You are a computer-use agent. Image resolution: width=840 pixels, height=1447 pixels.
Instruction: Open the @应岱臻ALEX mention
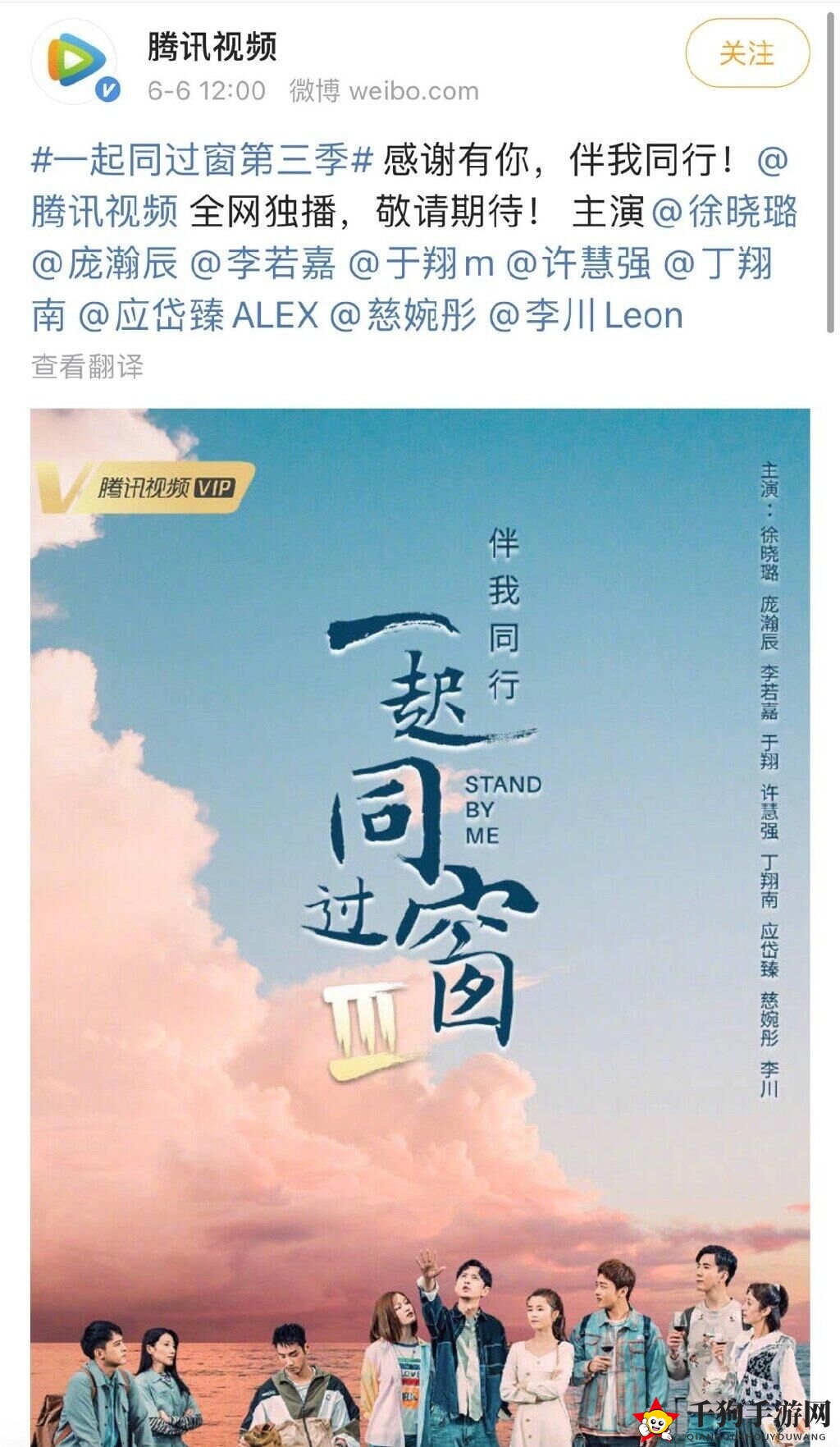(x=198, y=316)
